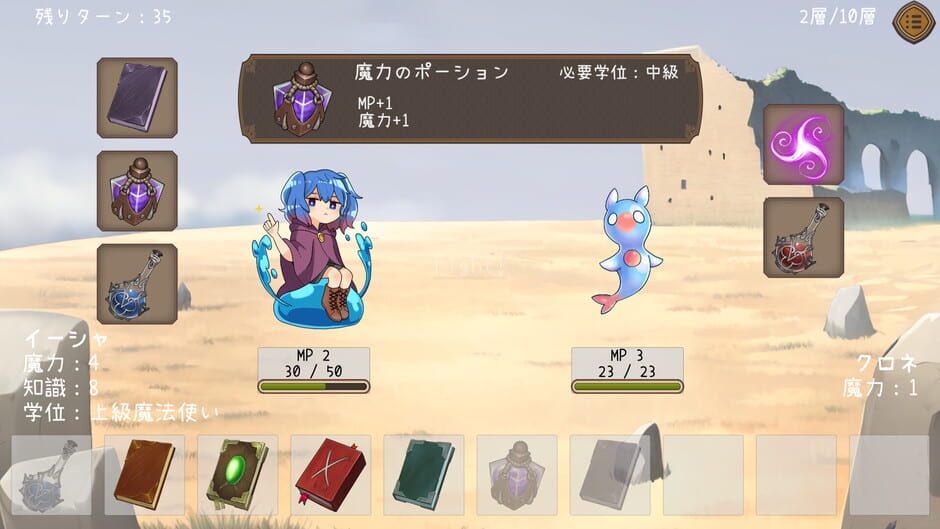Tap the enemy's red flask card

803,238
